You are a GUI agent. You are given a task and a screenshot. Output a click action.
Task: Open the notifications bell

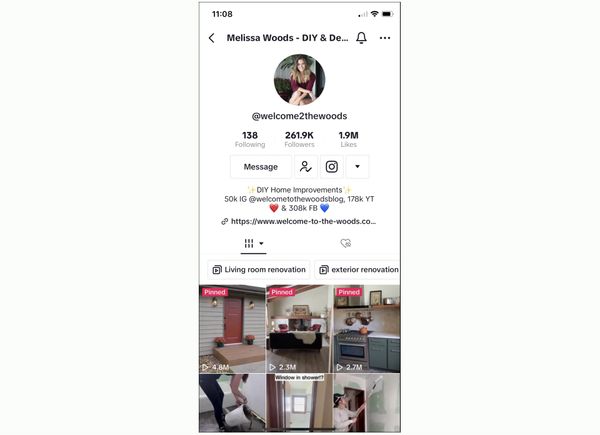tap(361, 38)
